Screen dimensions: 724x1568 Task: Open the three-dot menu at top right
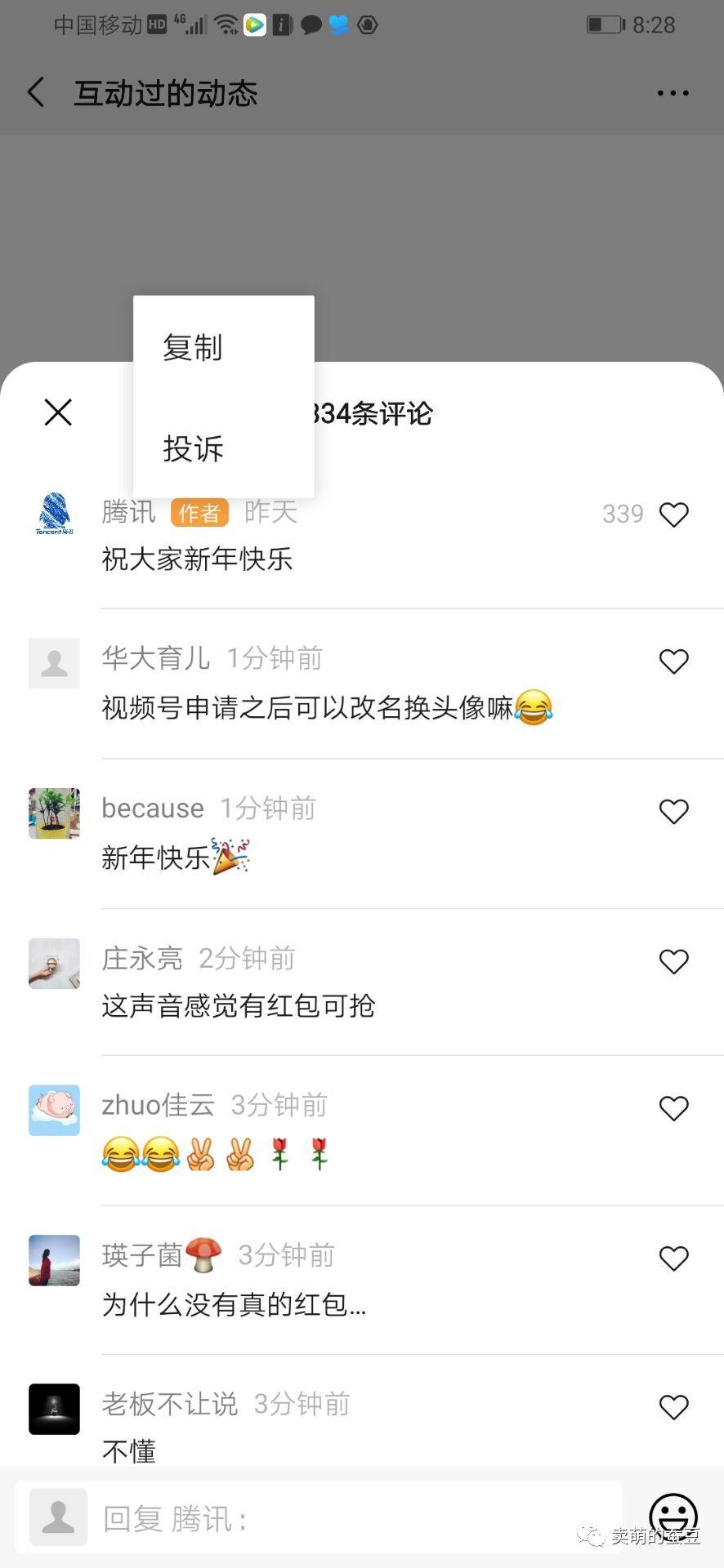pos(673,92)
